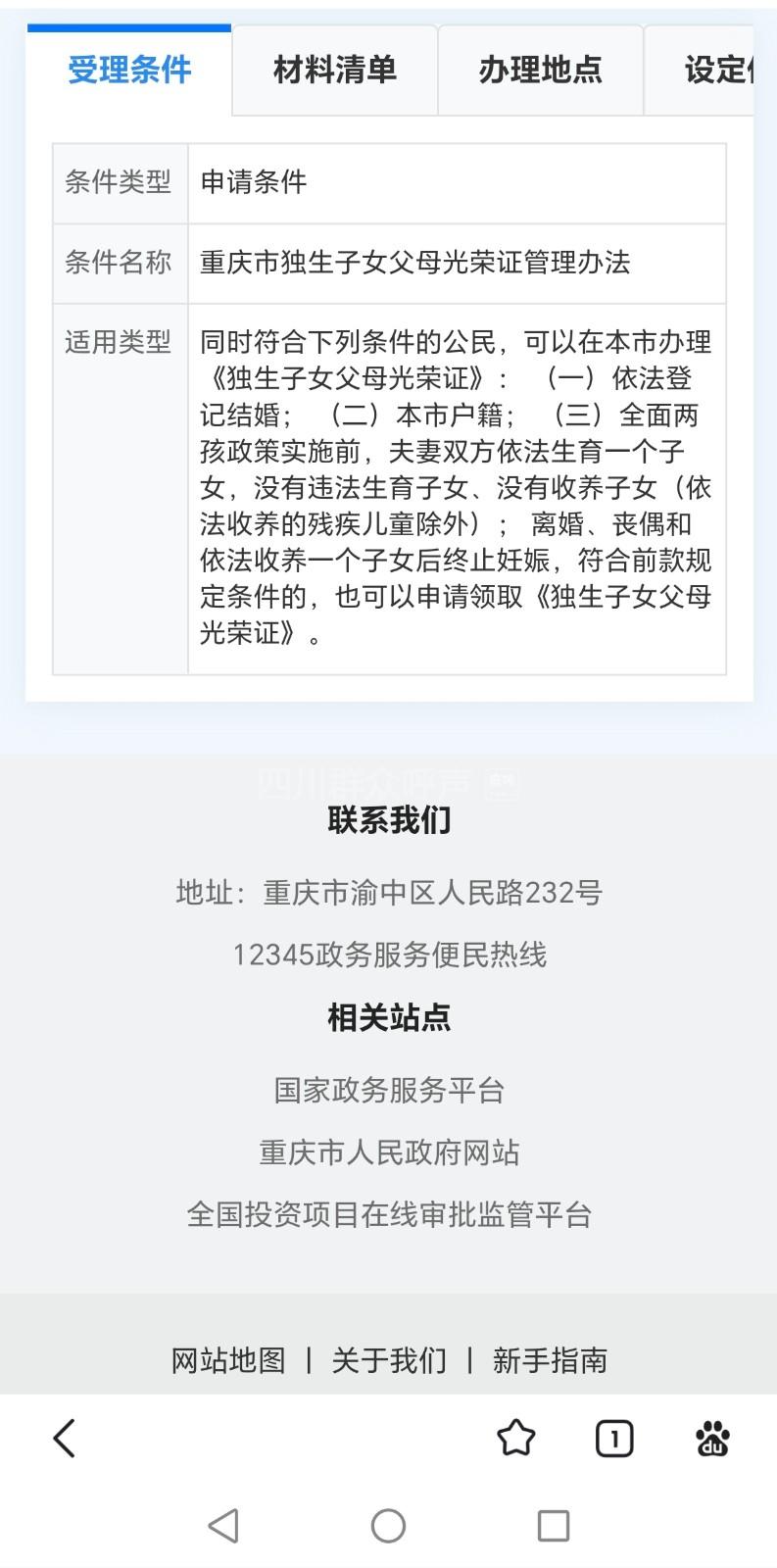
Task: Open the browser tabs switcher
Action: click(614, 1439)
